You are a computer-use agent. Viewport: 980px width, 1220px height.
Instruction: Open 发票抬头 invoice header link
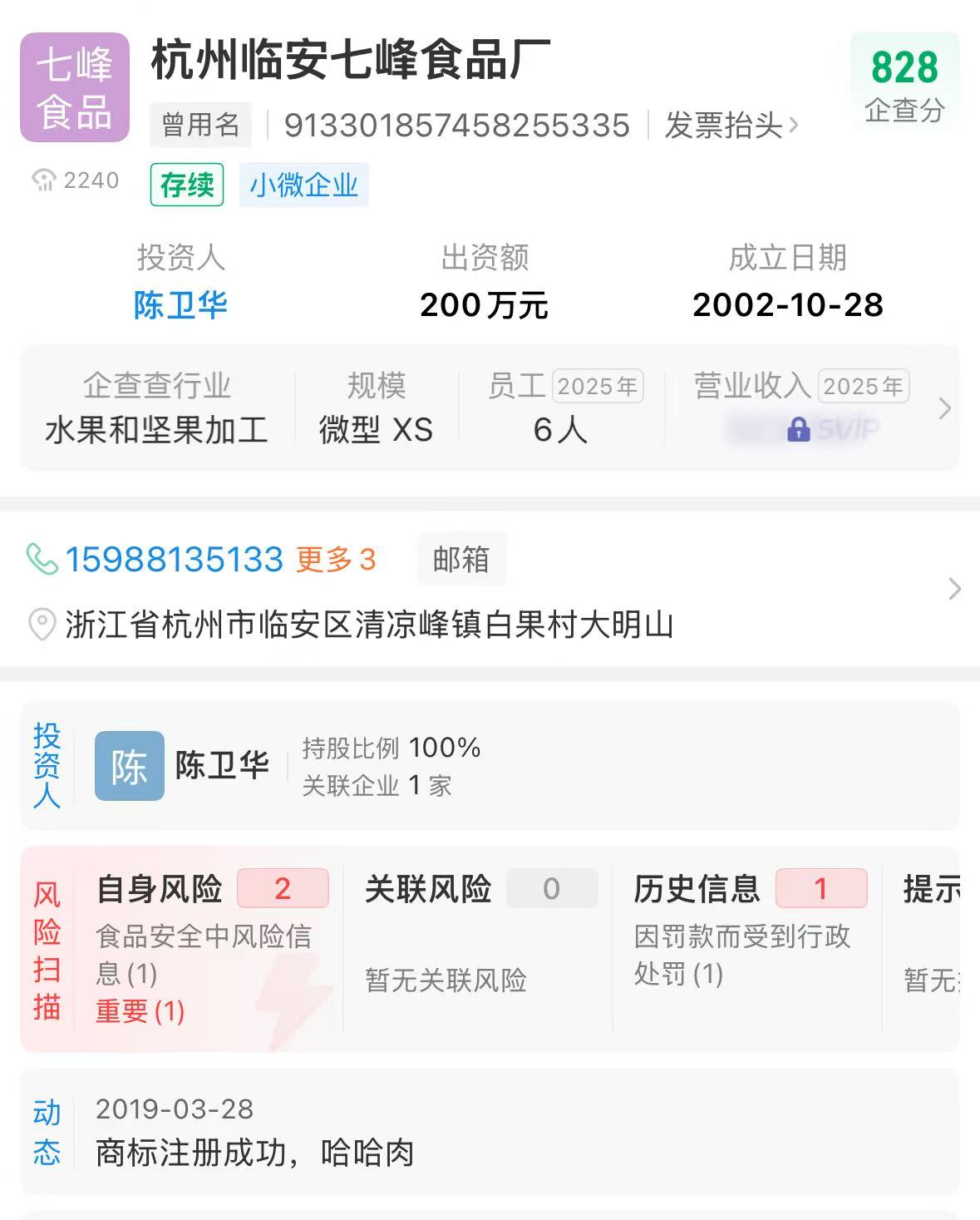coord(731,126)
